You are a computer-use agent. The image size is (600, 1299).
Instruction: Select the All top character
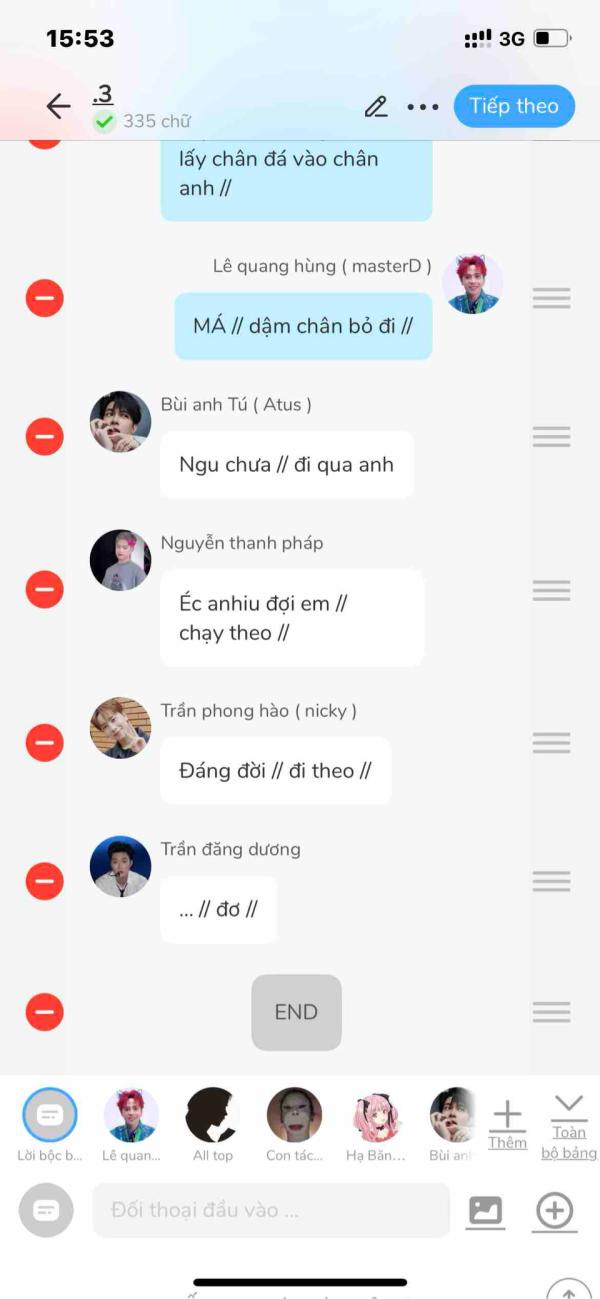tap(213, 1115)
